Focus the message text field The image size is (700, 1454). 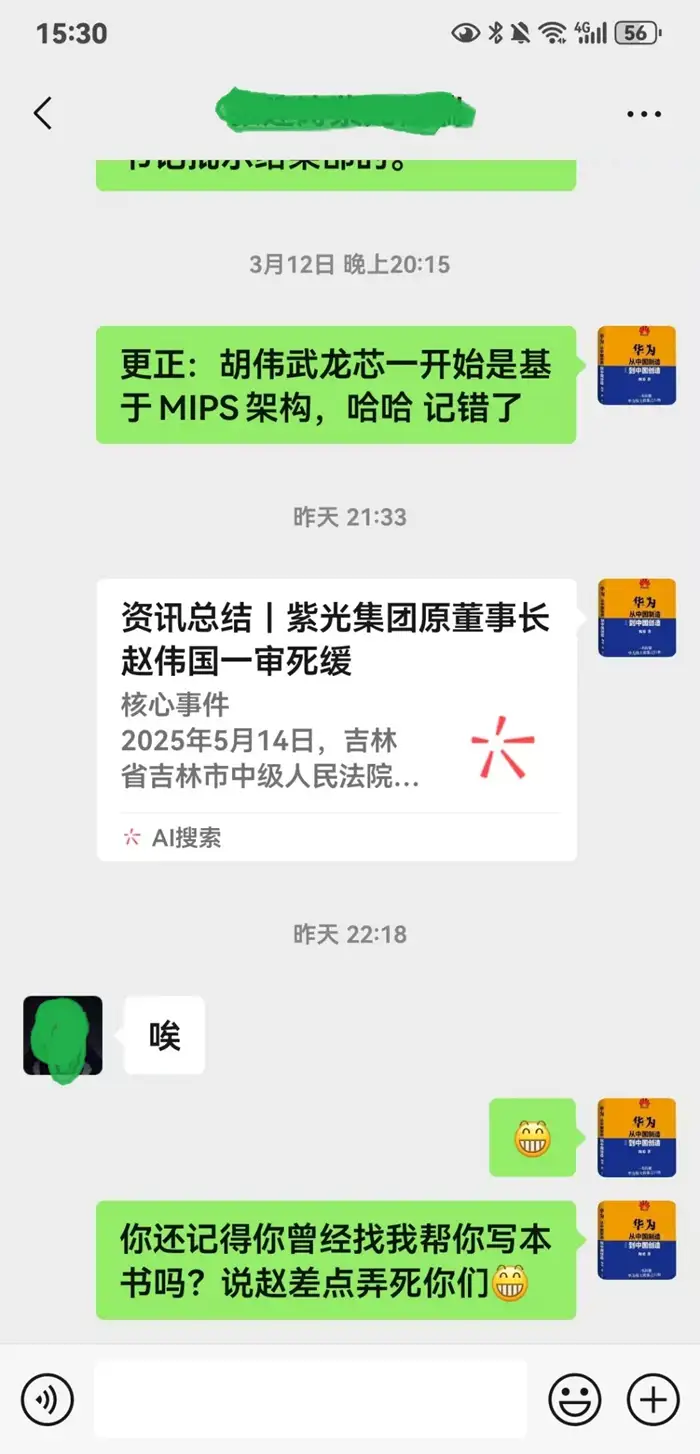[310, 1398]
